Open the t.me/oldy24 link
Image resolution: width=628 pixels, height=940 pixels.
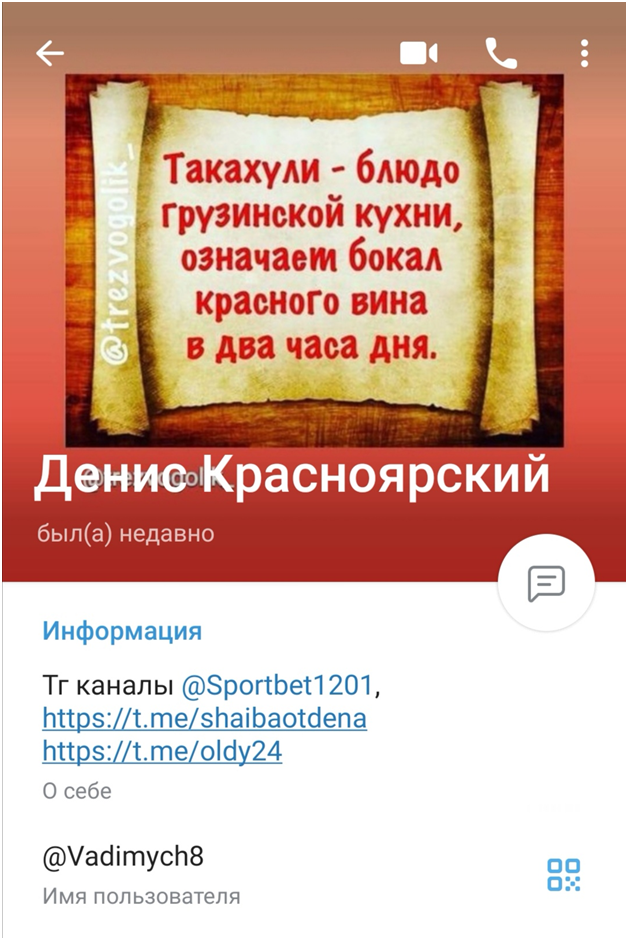162,750
